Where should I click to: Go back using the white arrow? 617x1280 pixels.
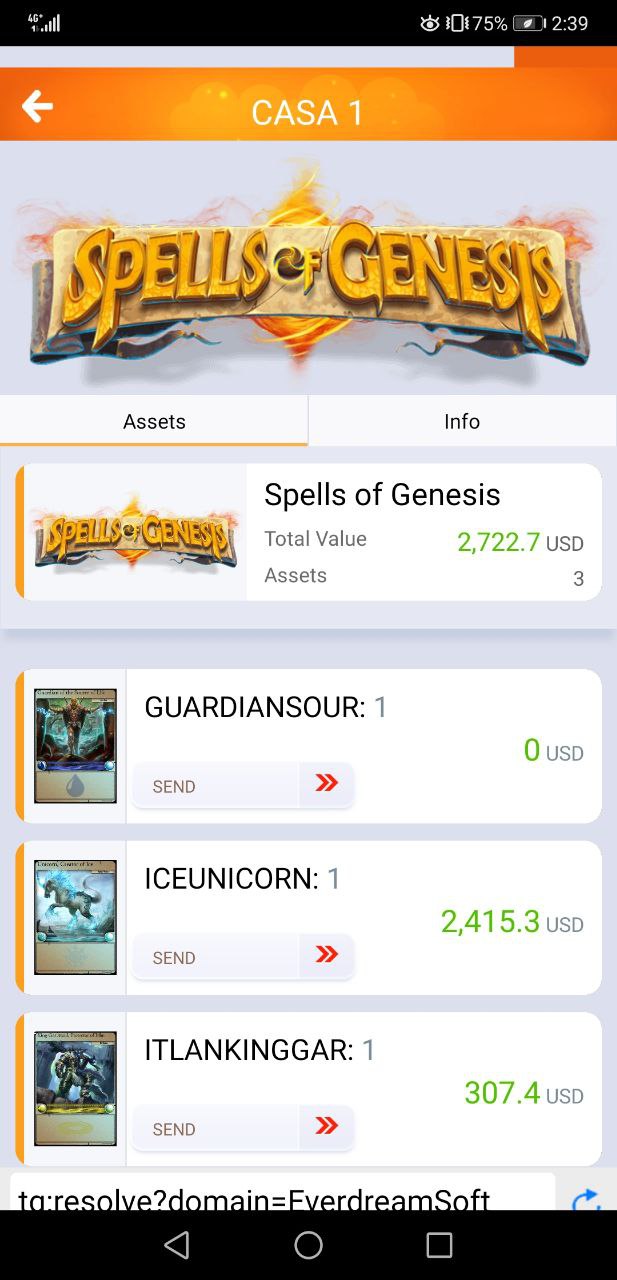click(x=38, y=106)
